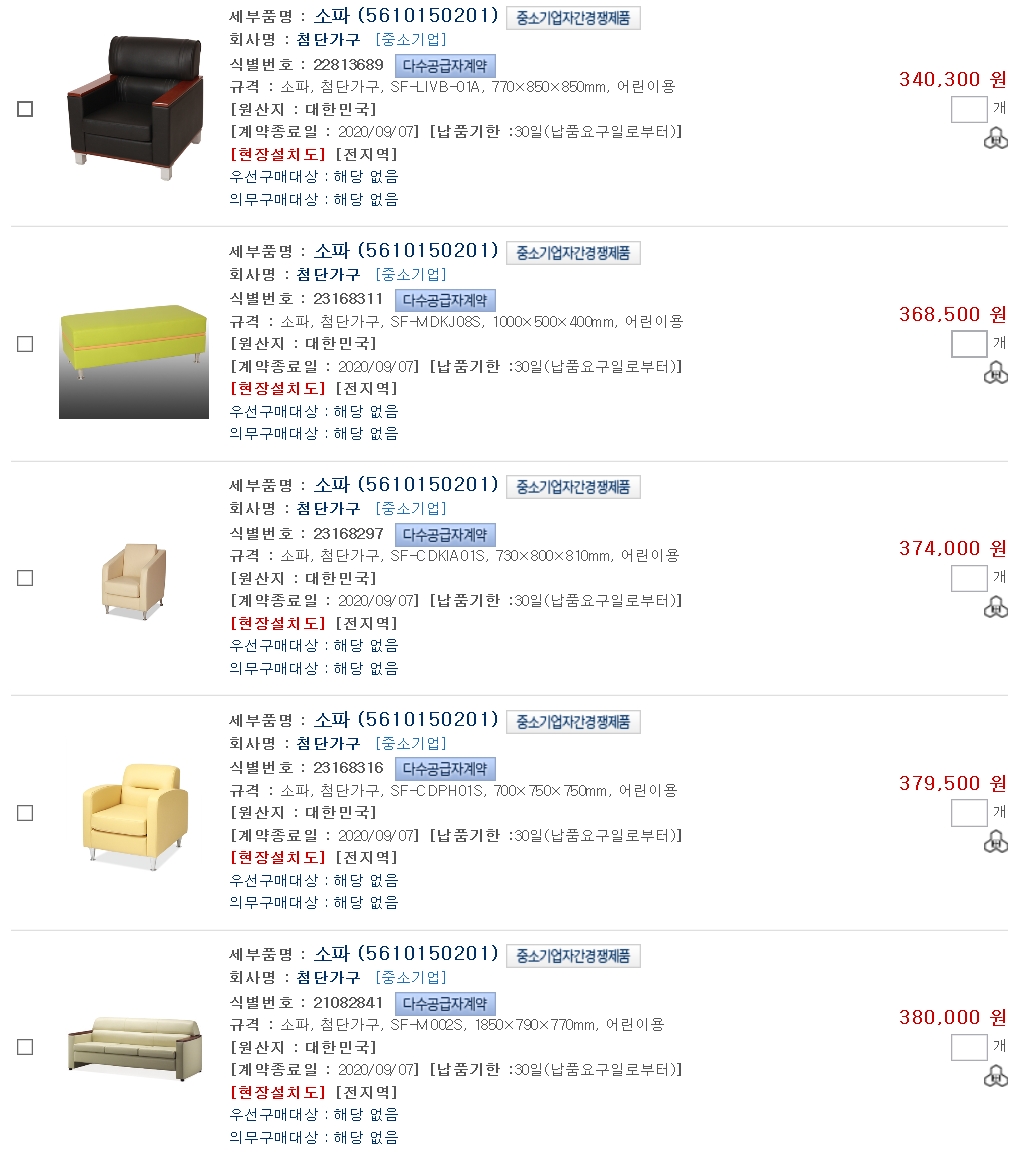
Task: Tap quantity box for the 368,500 원 sofa
Action: pos(969,344)
